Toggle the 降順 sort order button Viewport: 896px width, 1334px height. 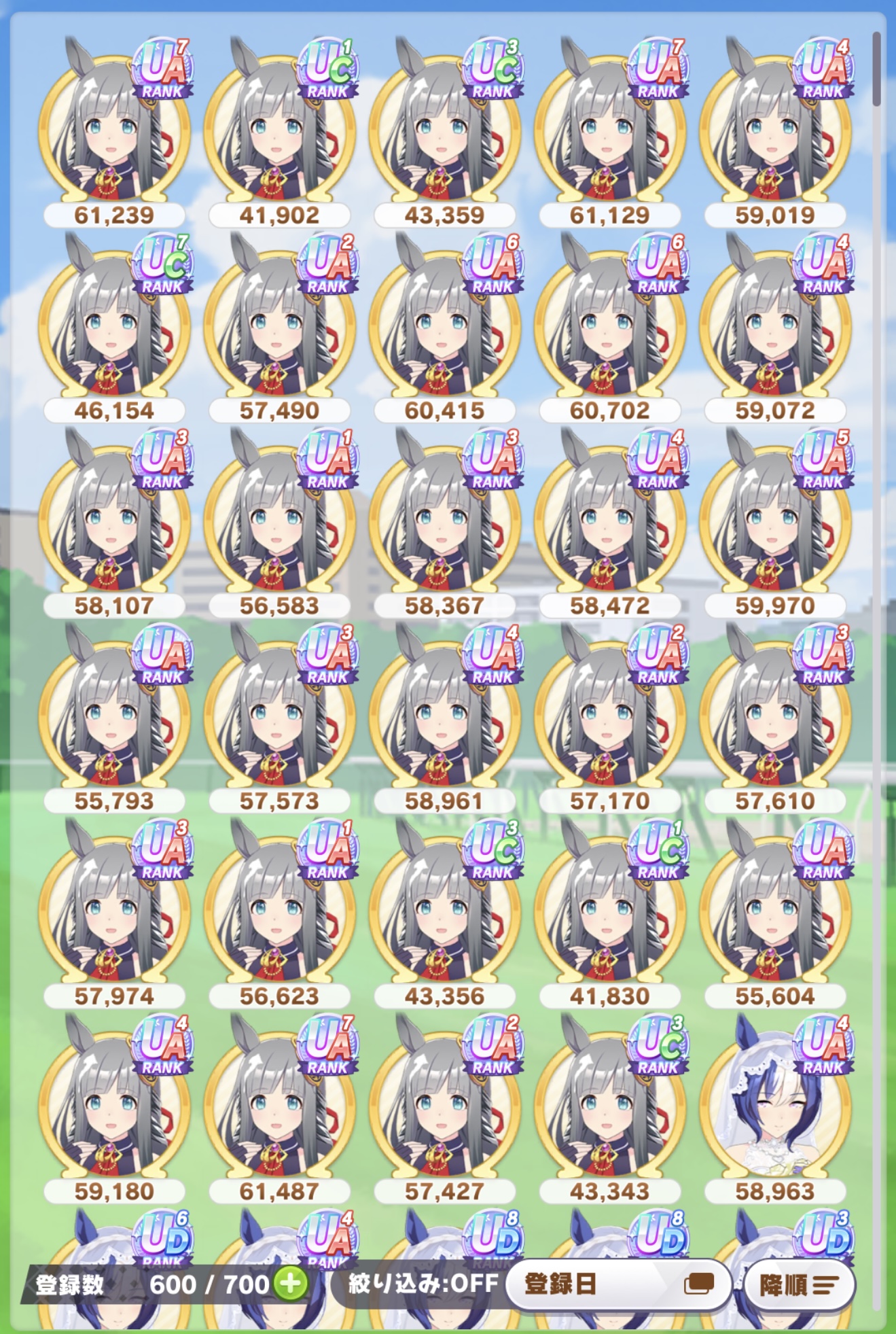799,1284
